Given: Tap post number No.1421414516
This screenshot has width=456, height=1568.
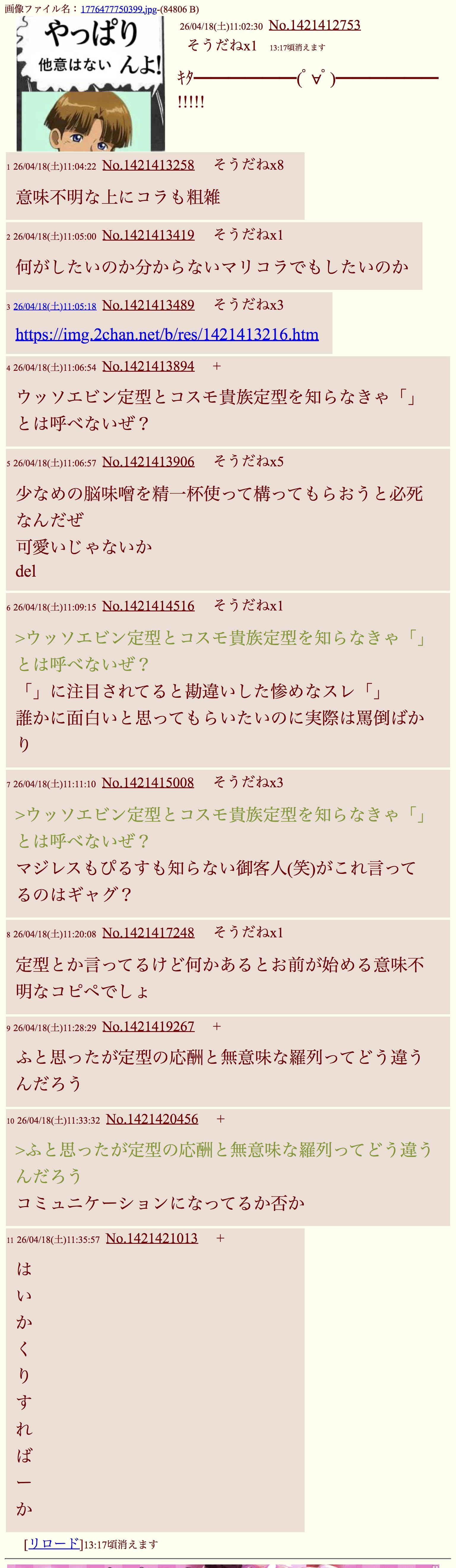Looking at the screenshot, I should coord(148,606).
